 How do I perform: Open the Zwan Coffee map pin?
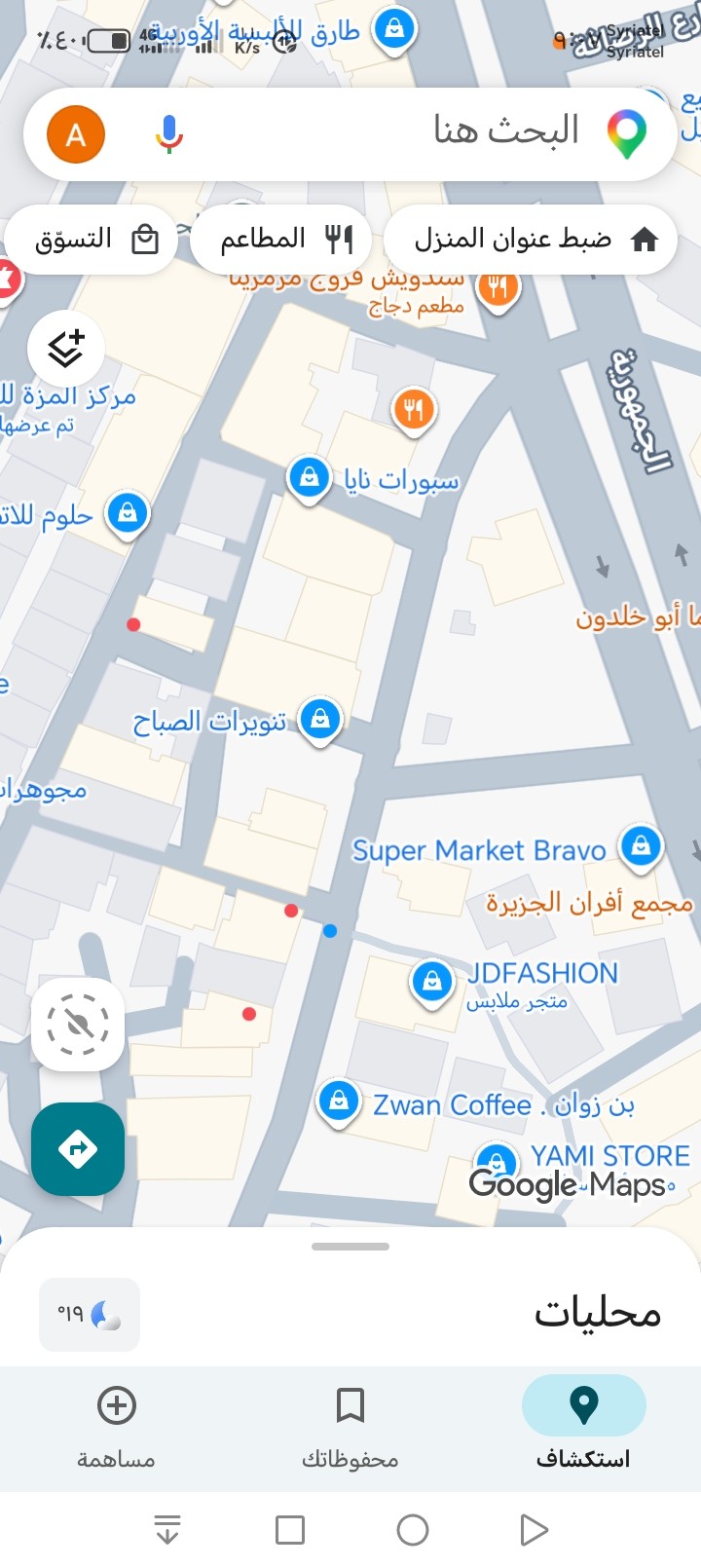tap(339, 1102)
